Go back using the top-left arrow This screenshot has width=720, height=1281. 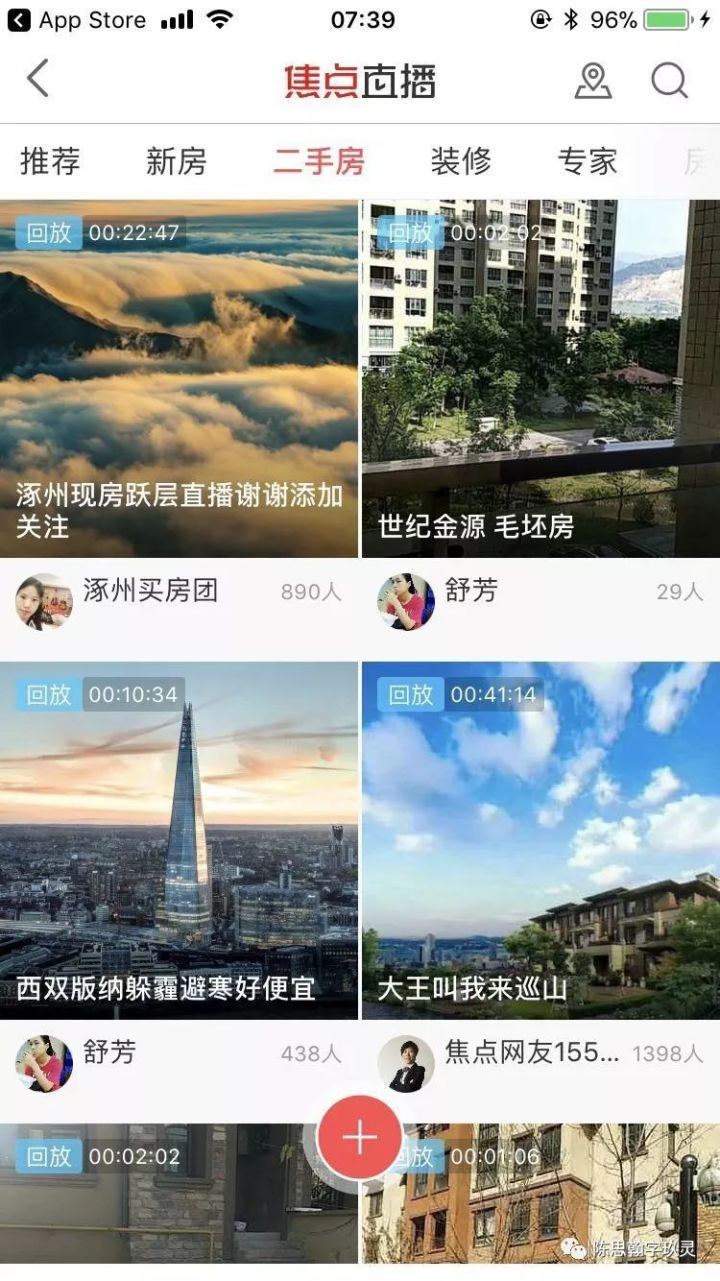(38, 79)
